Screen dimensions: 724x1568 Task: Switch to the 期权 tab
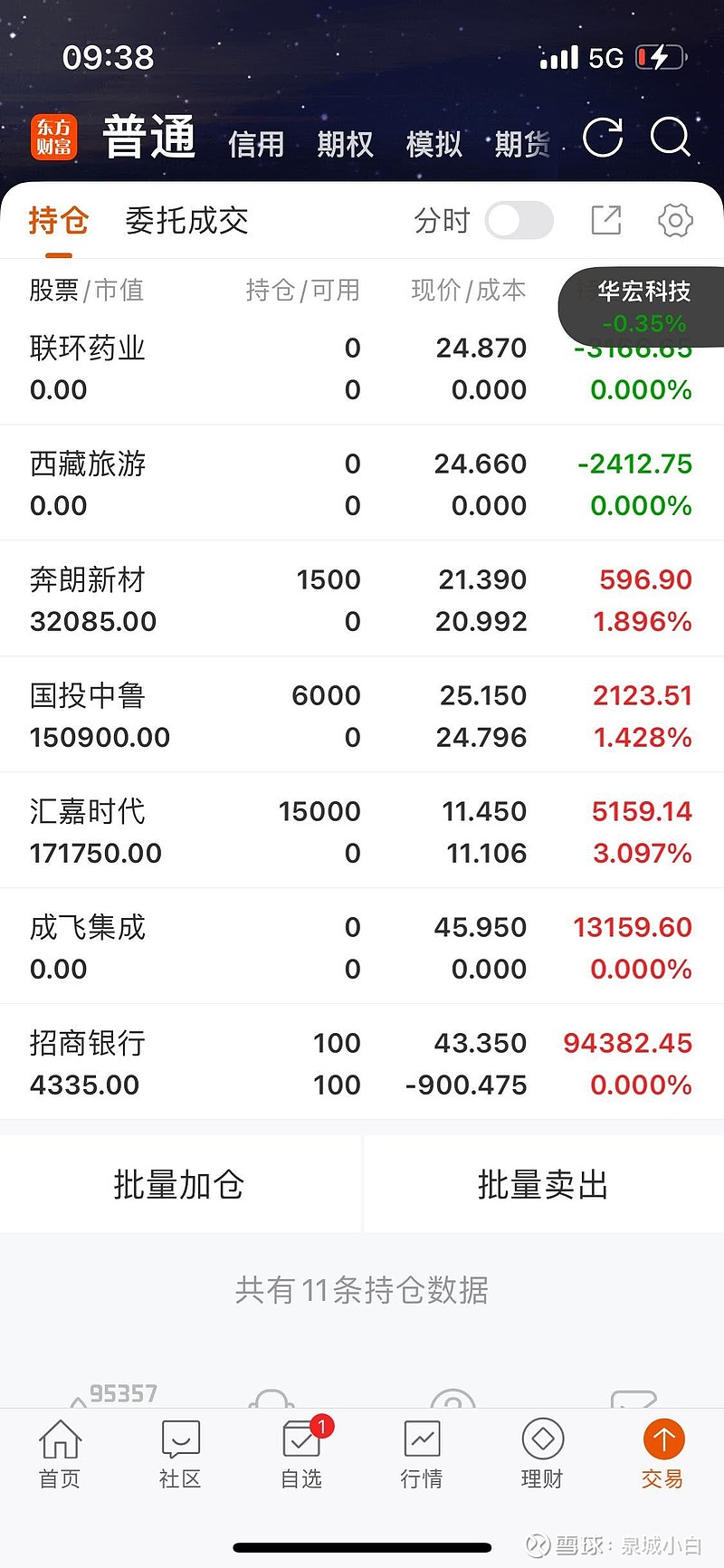pyautogui.click(x=345, y=143)
